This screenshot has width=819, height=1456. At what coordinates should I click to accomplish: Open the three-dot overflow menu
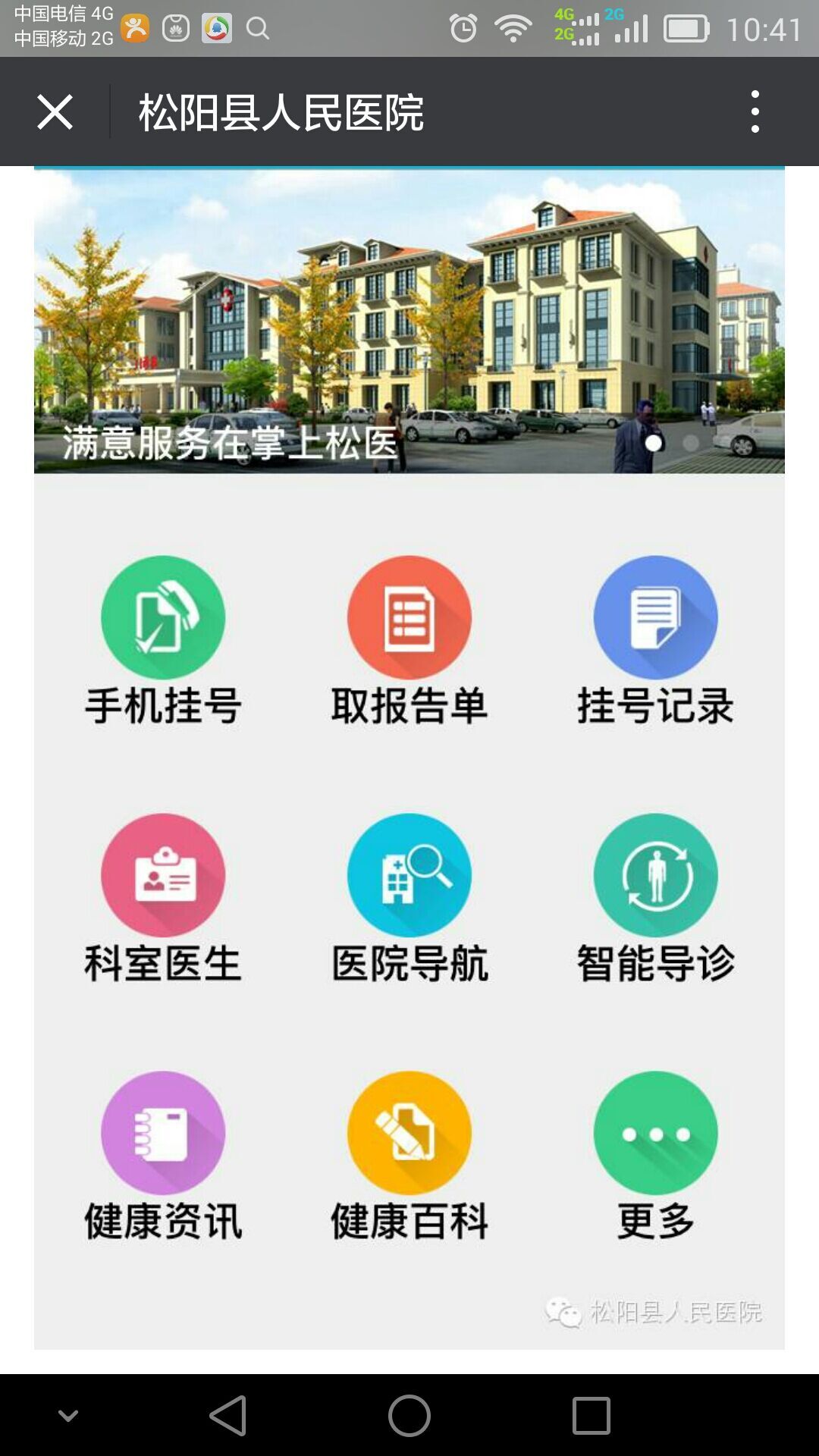point(755,112)
